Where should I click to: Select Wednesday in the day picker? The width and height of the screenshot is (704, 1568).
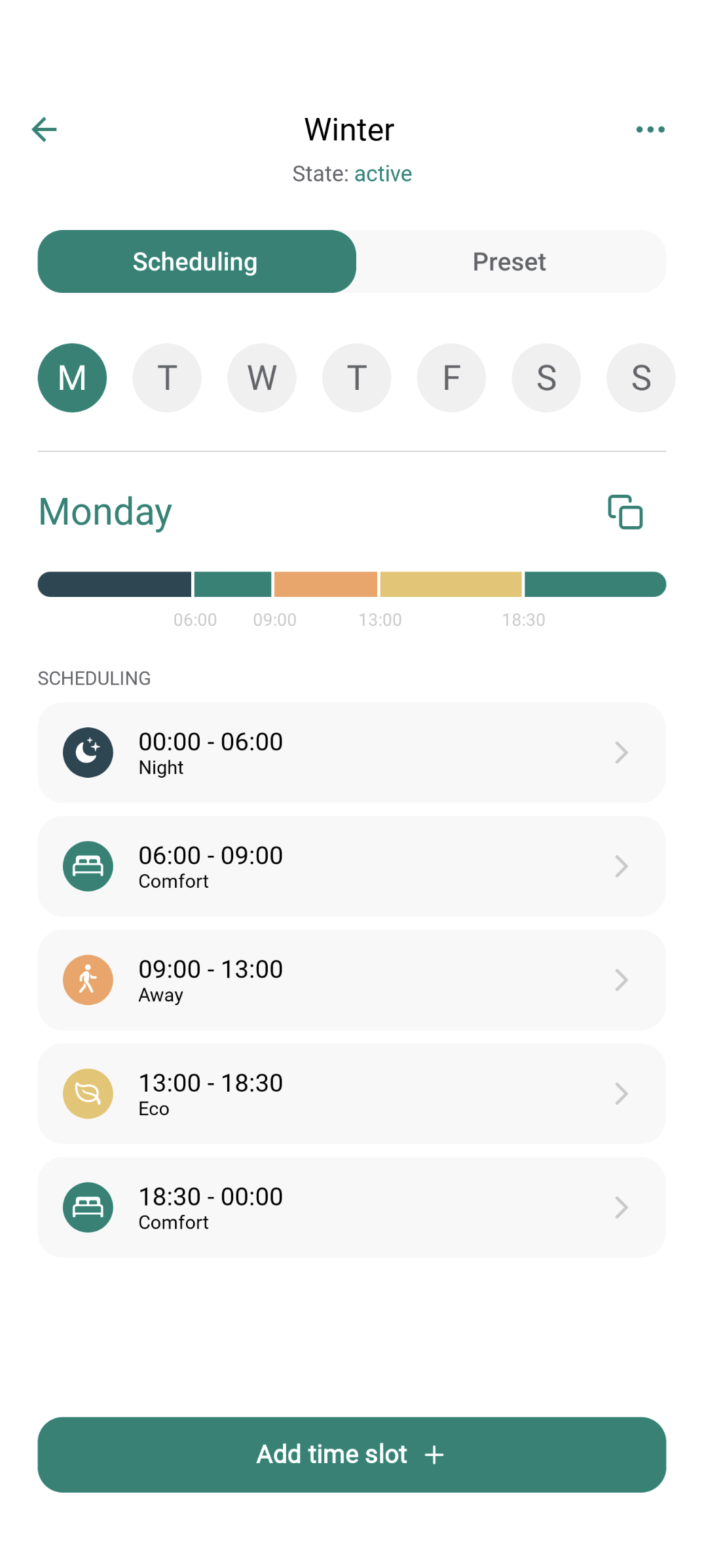[261, 377]
